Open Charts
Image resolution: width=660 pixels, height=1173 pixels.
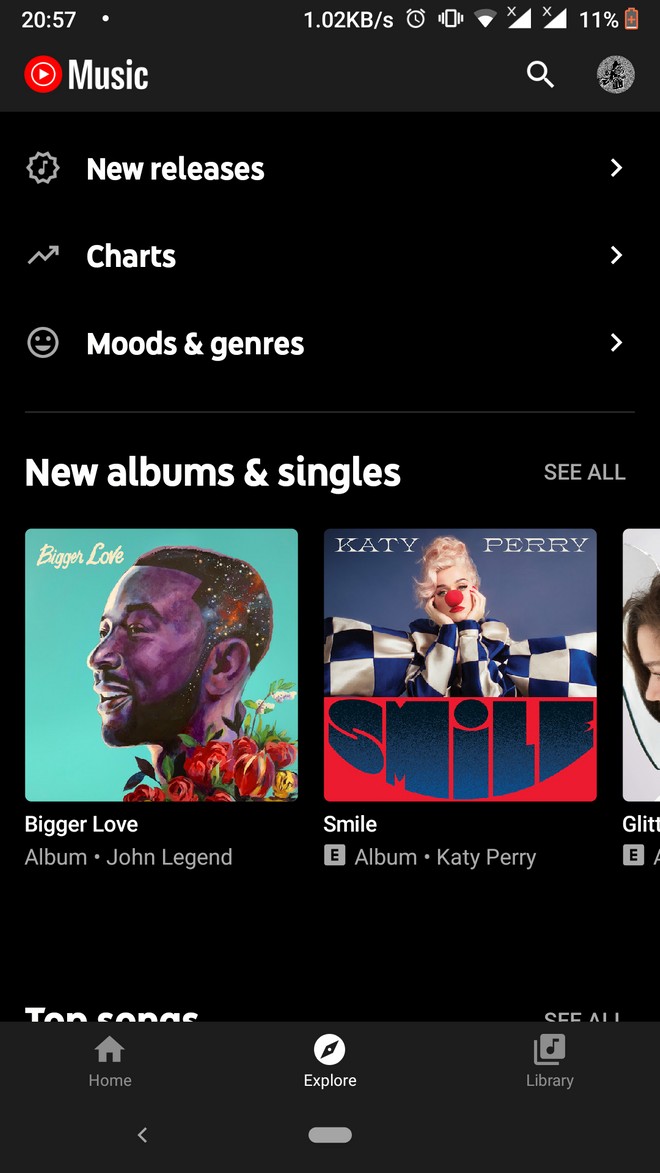(x=330, y=256)
